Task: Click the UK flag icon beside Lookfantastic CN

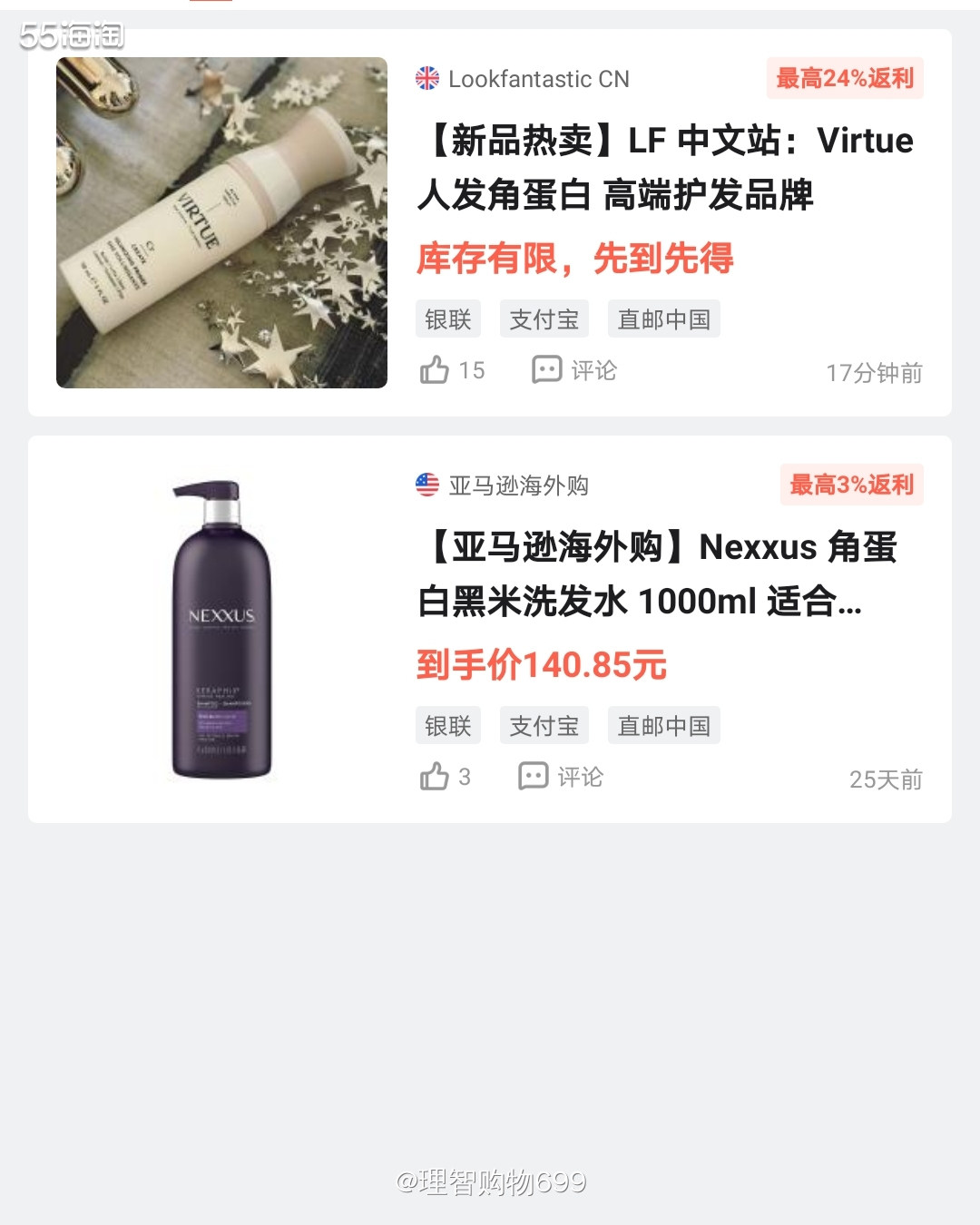Action: [426, 79]
